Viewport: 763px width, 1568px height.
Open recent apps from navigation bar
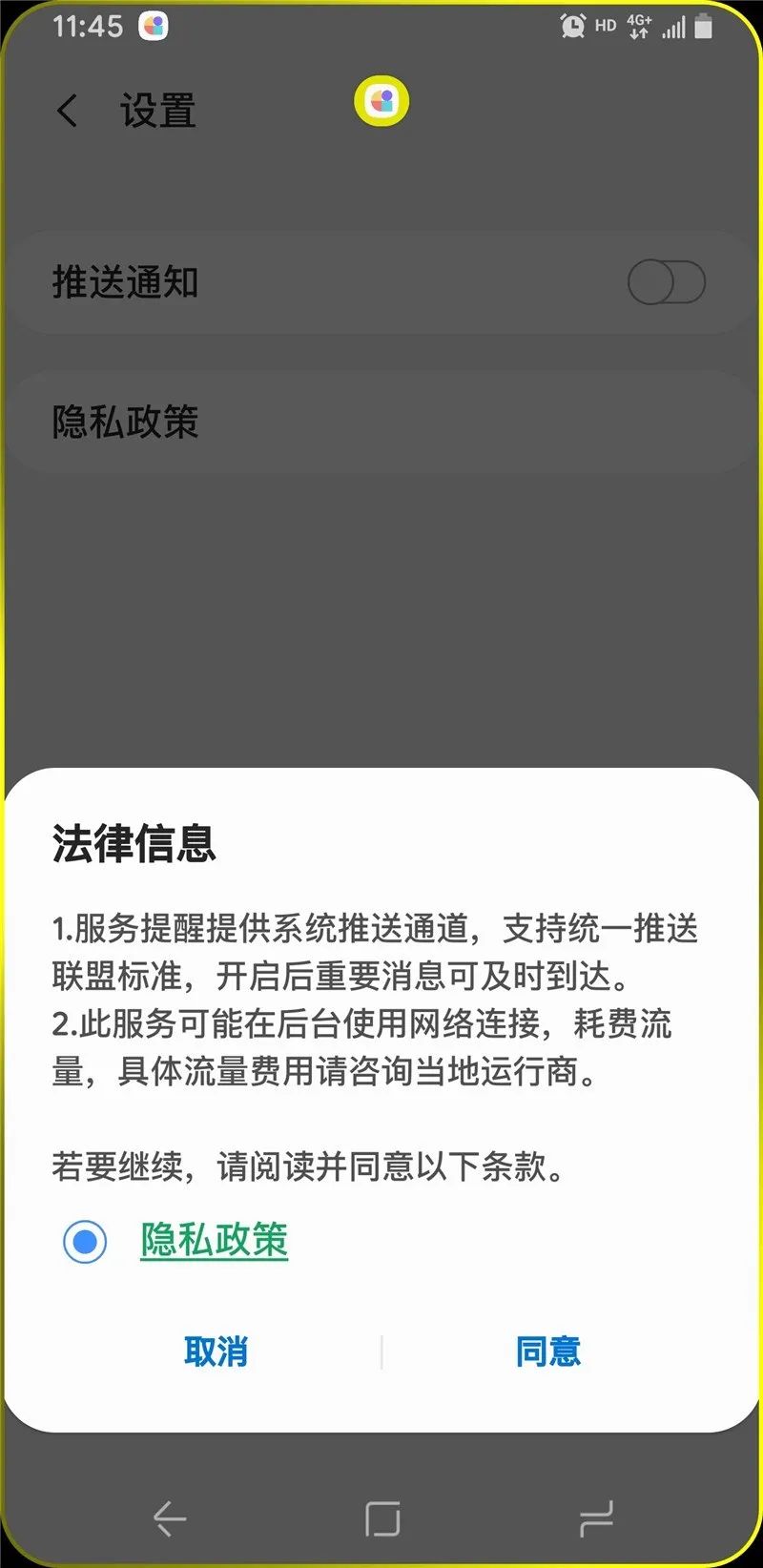point(596,1518)
